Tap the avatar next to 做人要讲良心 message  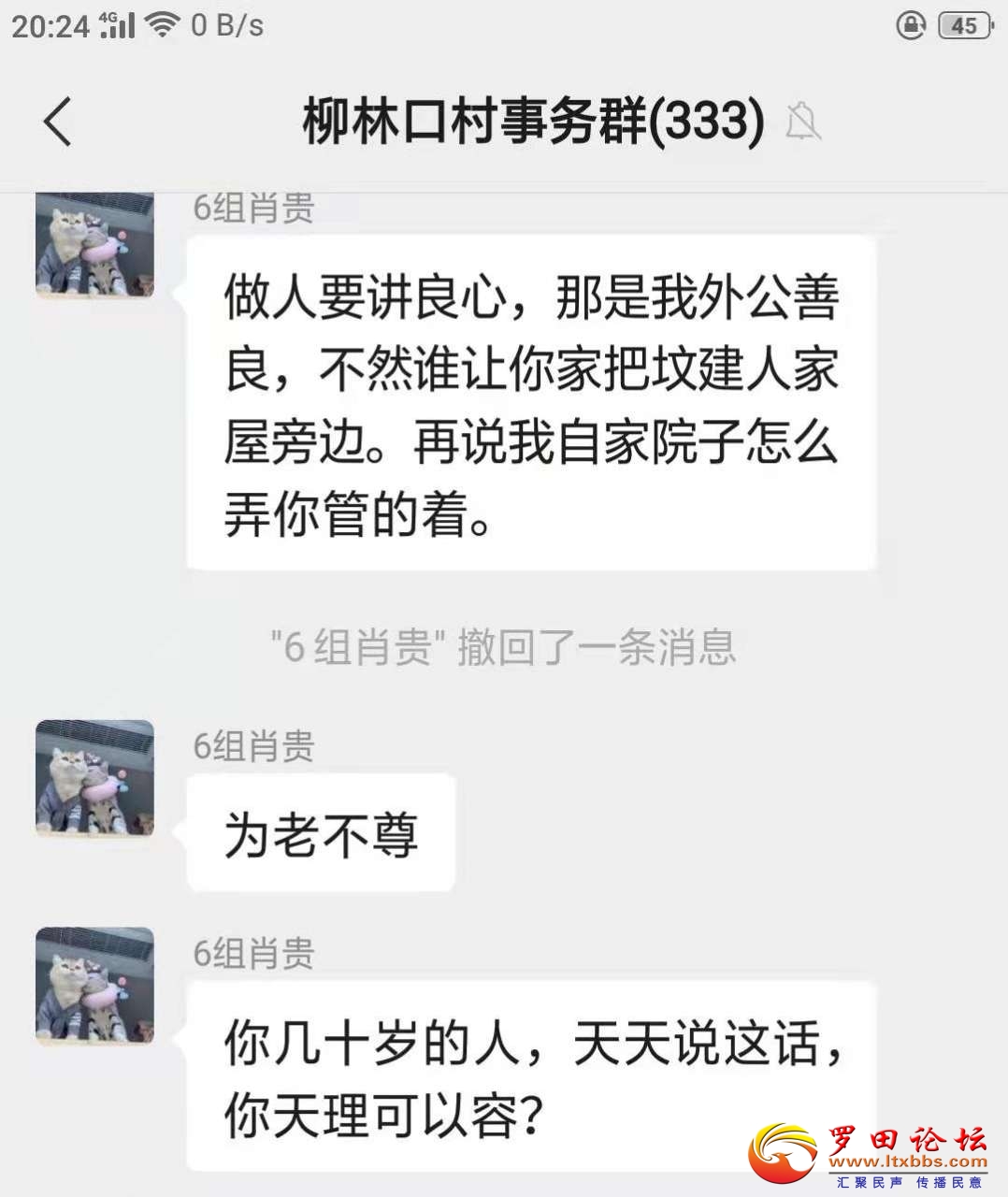(x=94, y=245)
